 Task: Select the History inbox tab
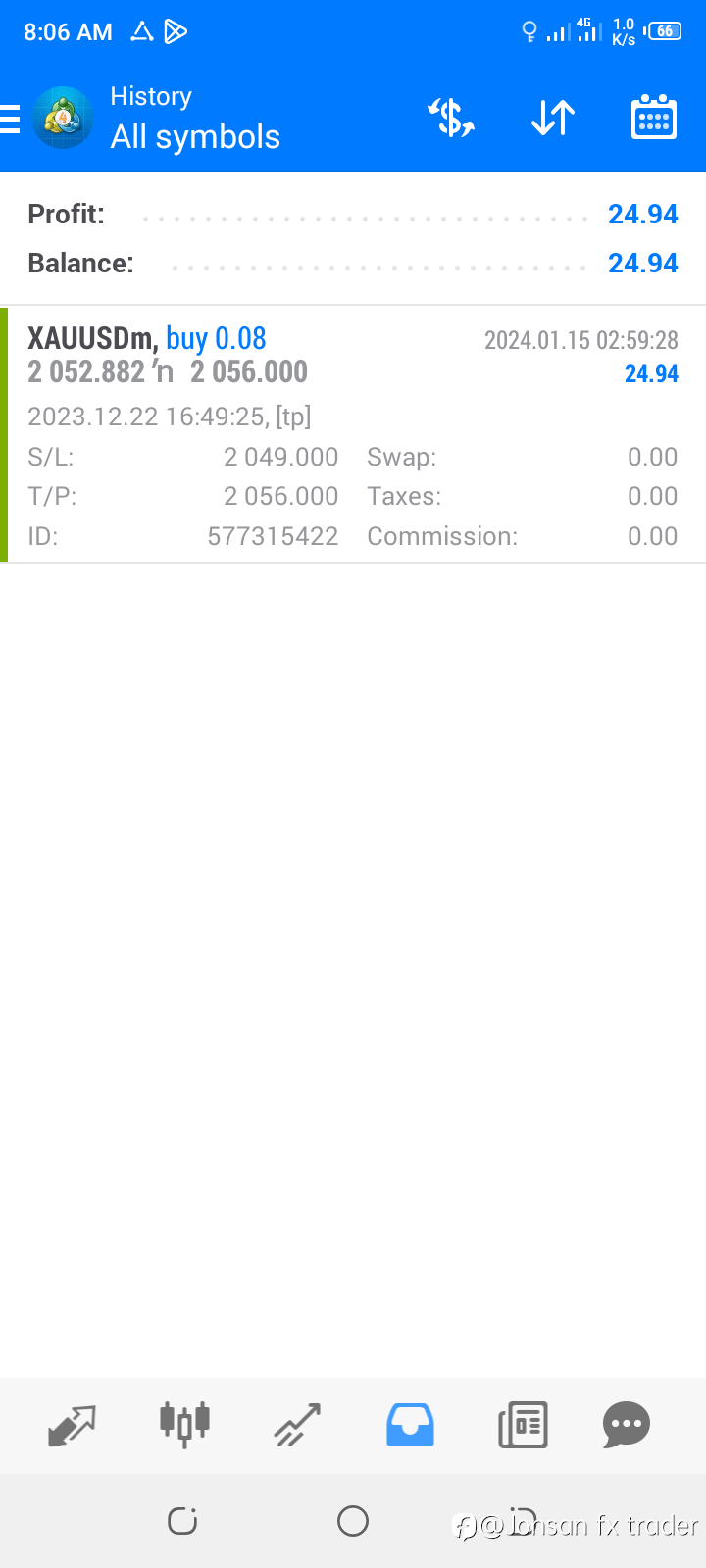(x=410, y=1425)
